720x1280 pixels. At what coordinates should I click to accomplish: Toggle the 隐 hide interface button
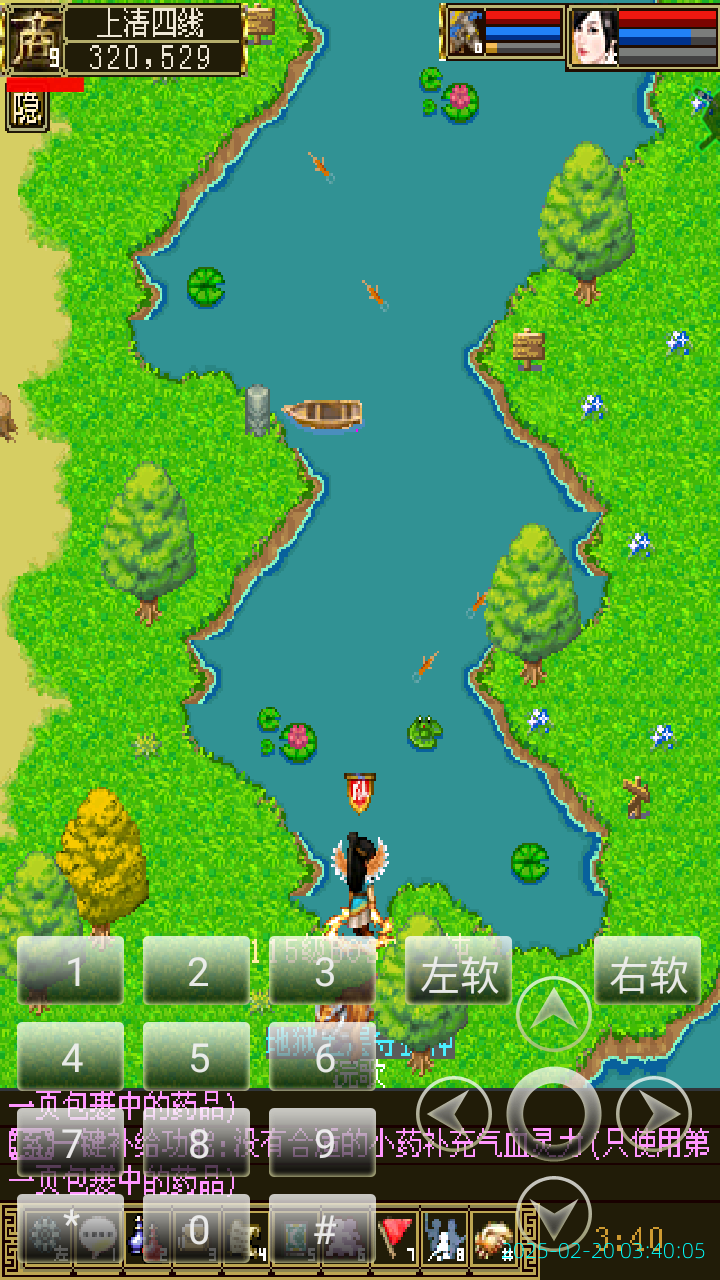(x=27, y=108)
